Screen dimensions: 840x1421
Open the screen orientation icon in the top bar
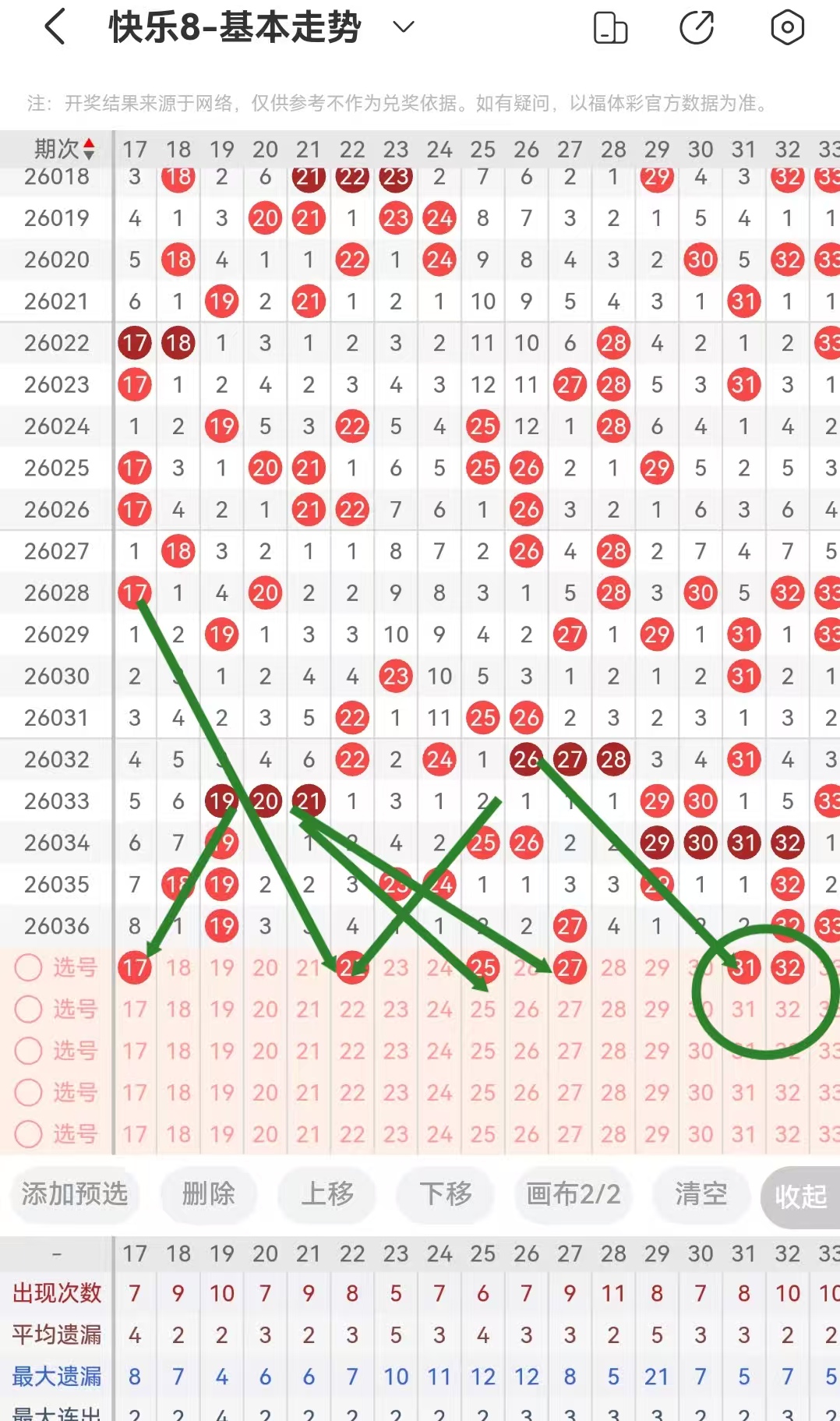coord(610,28)
